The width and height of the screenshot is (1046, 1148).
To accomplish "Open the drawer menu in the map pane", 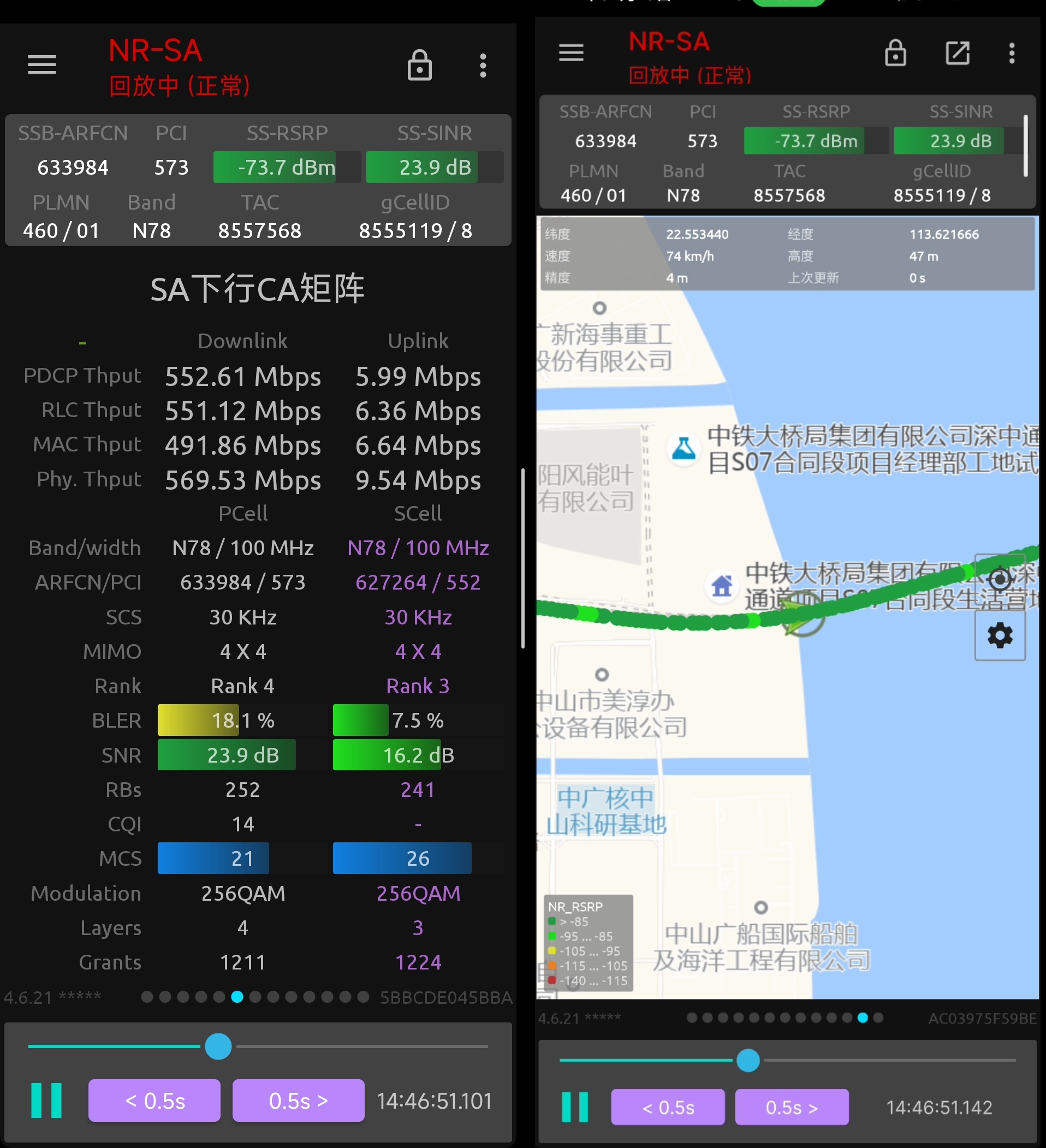I will tap(571, 53).
